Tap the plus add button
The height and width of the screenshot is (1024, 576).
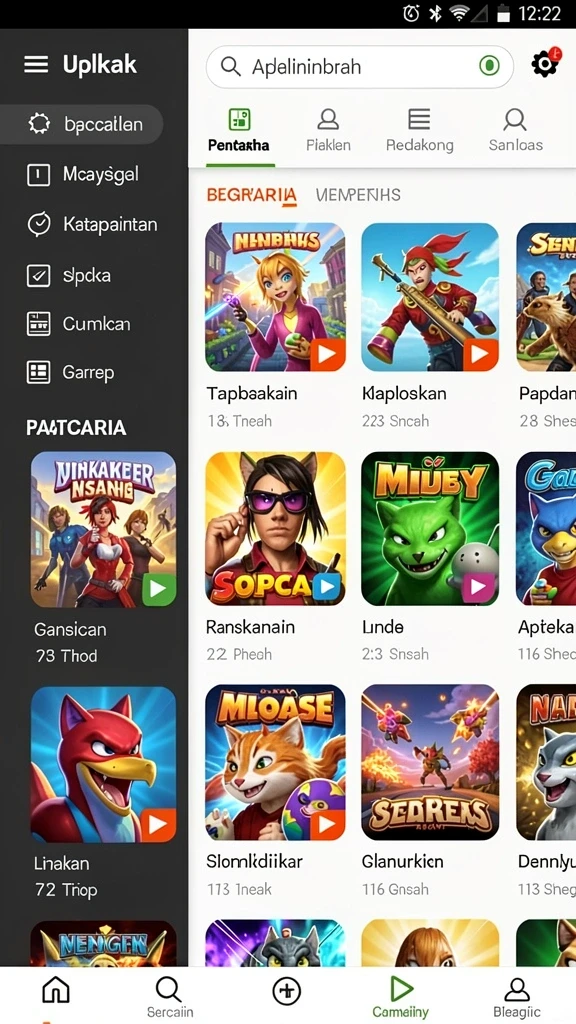[287, 990]
